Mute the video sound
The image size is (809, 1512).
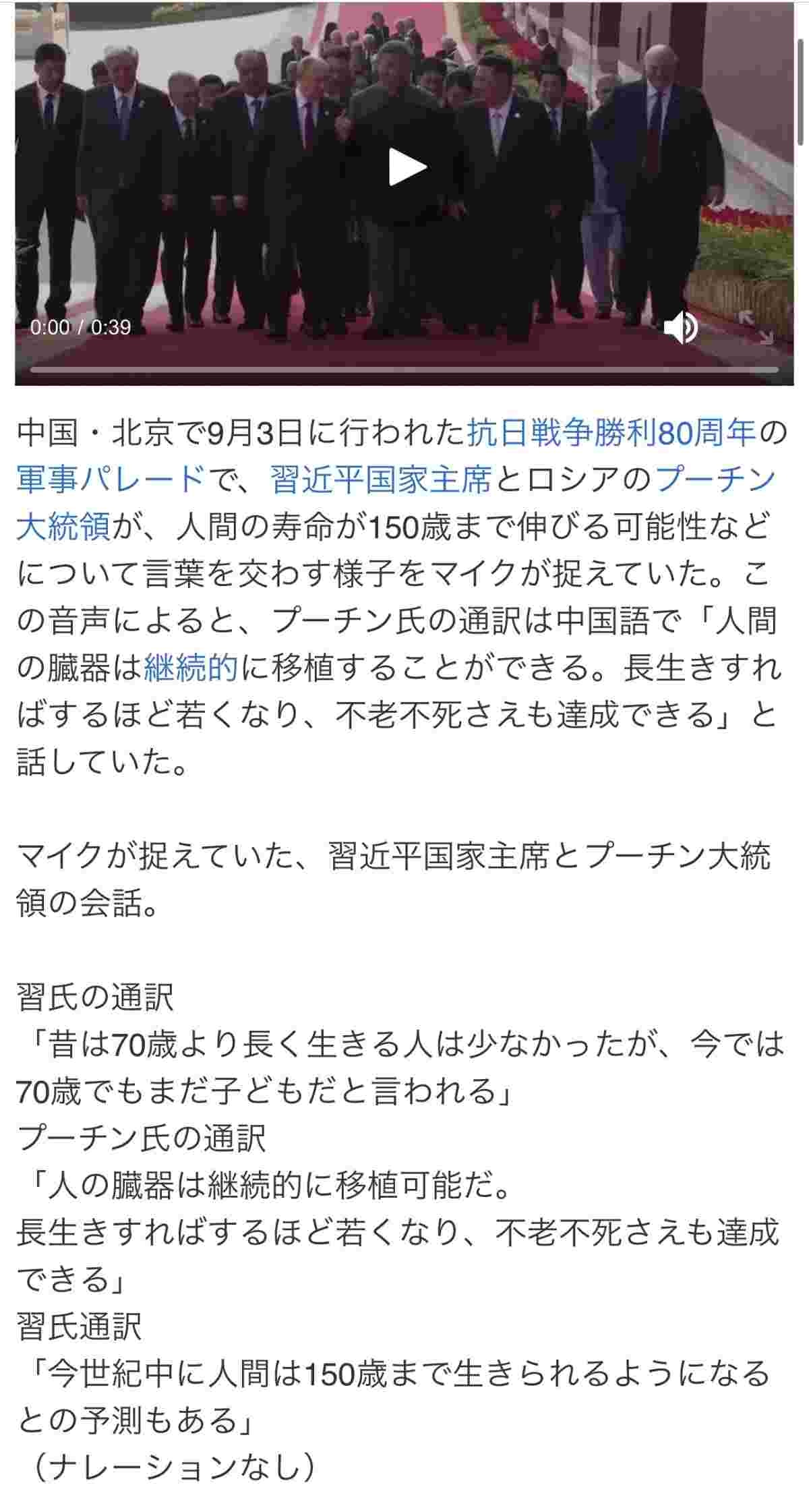(680, 328)
